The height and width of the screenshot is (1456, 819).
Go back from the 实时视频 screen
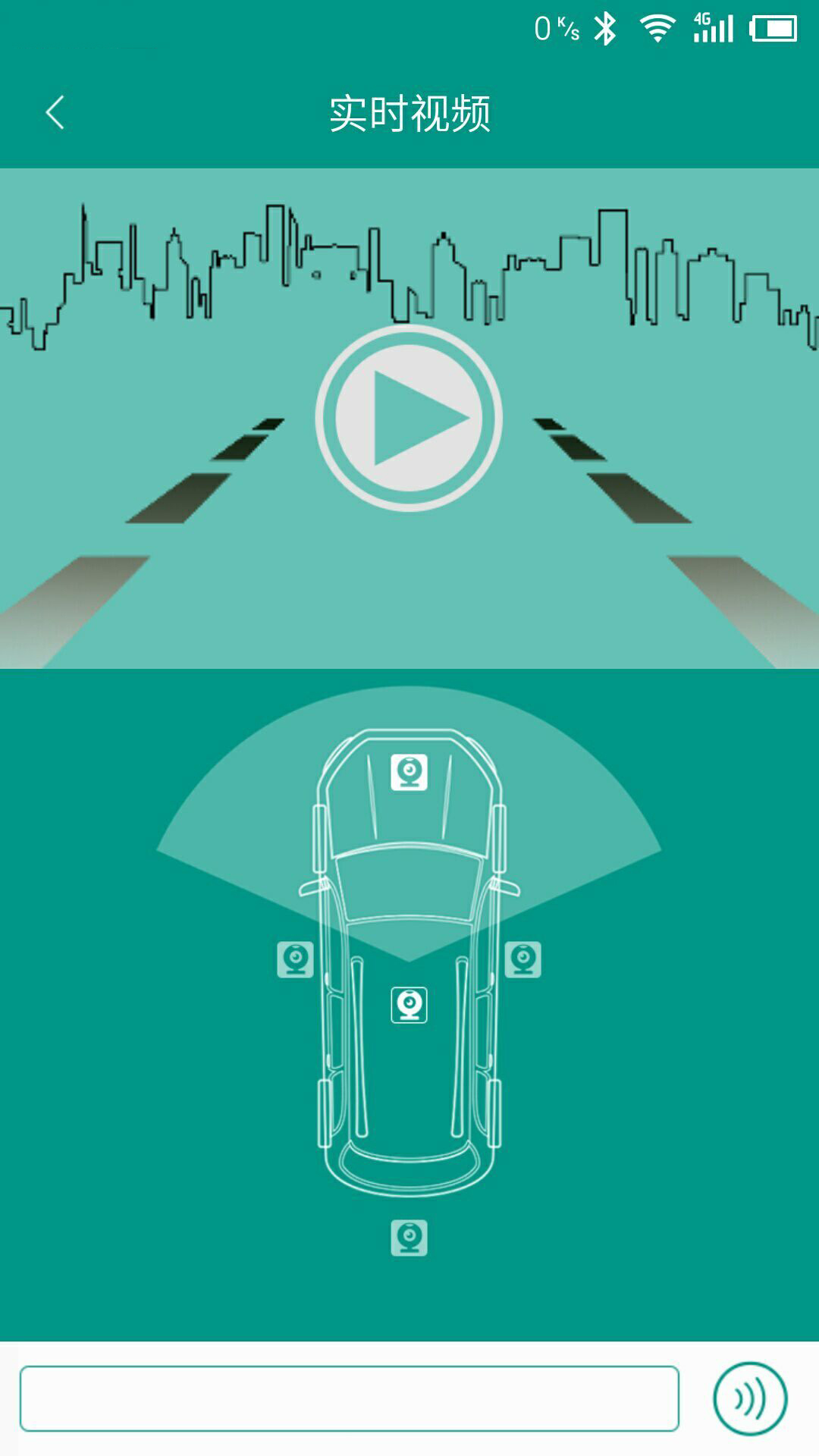tap(55, 113)
